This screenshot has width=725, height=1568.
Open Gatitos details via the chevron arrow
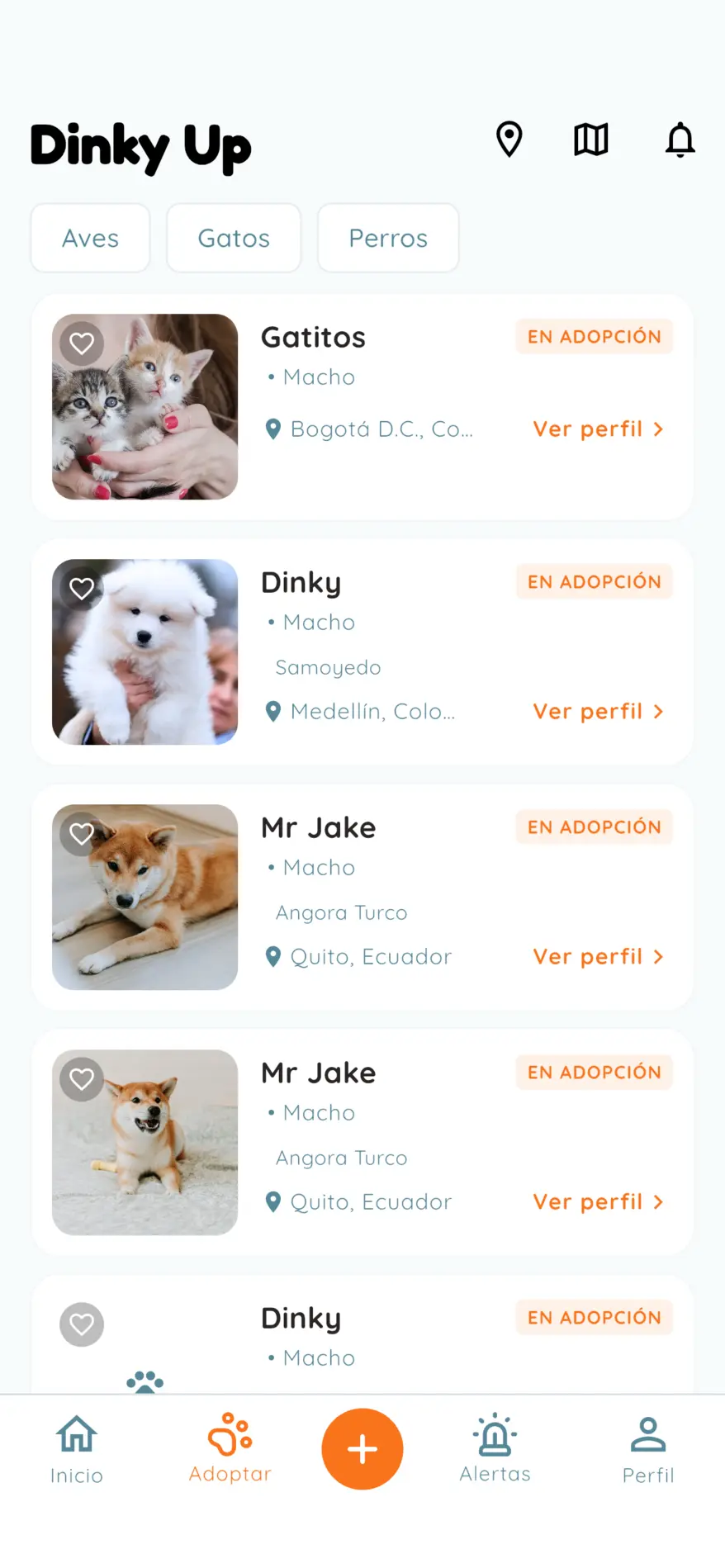(x=657, y=429)
